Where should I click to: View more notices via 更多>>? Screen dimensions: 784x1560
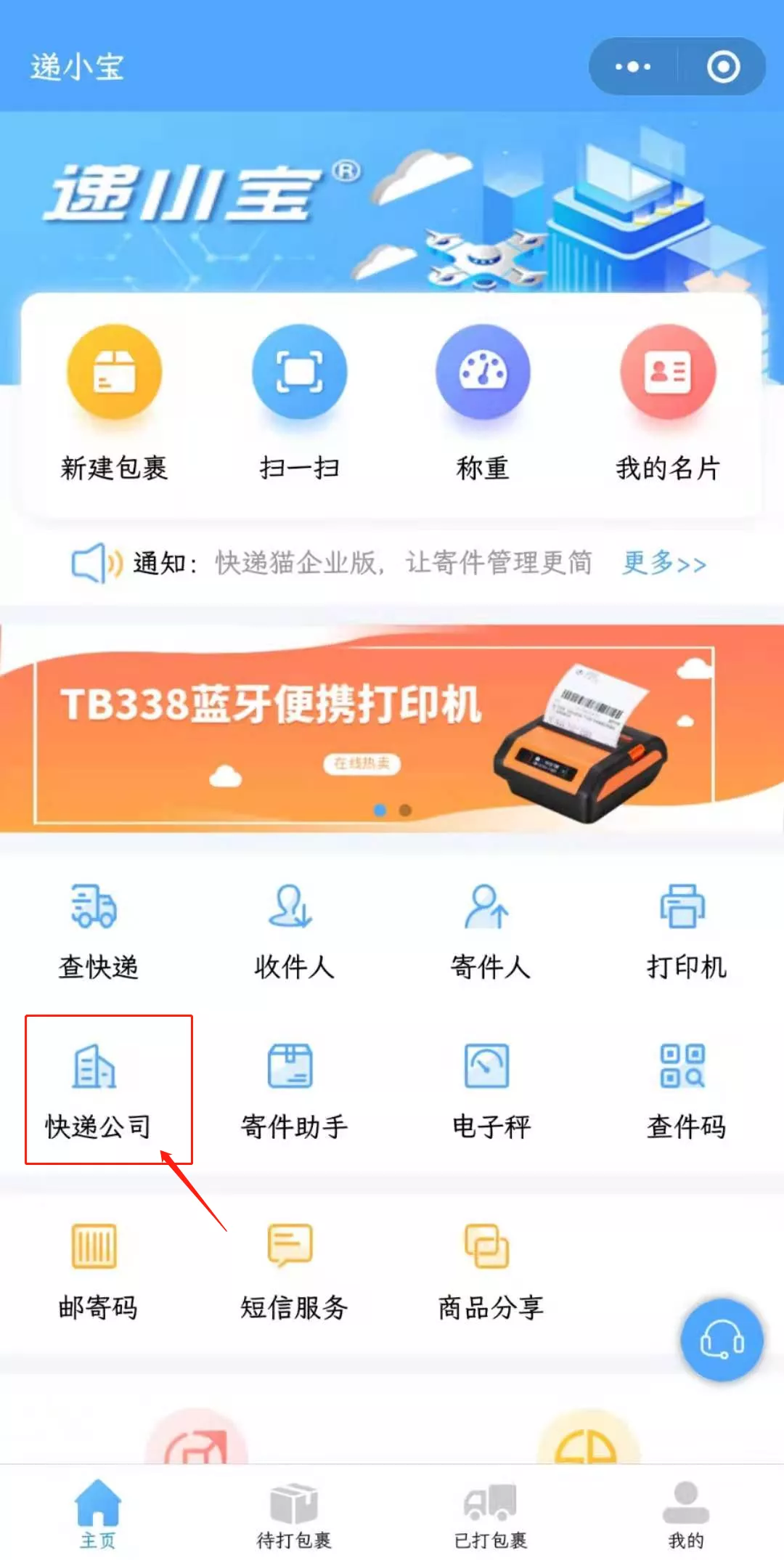click(663, 563)
